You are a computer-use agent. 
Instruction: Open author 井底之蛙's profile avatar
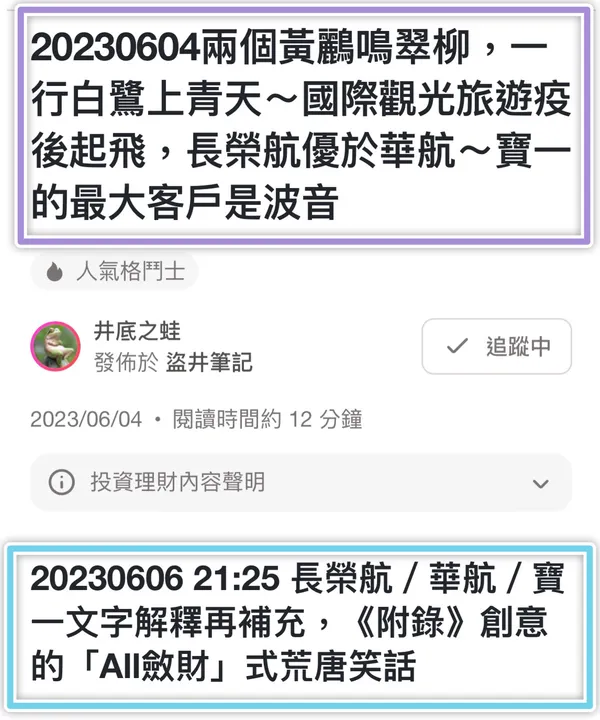click(x=56, y=347)
